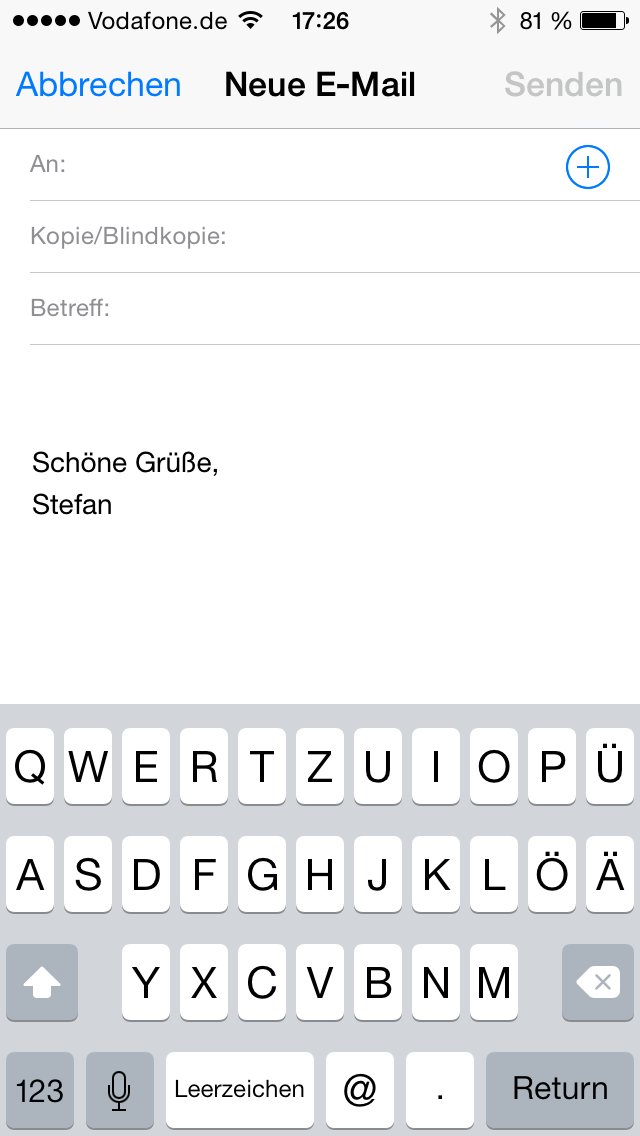
Task: Type the @ symbol key
Action: (x=360, y=1089)
